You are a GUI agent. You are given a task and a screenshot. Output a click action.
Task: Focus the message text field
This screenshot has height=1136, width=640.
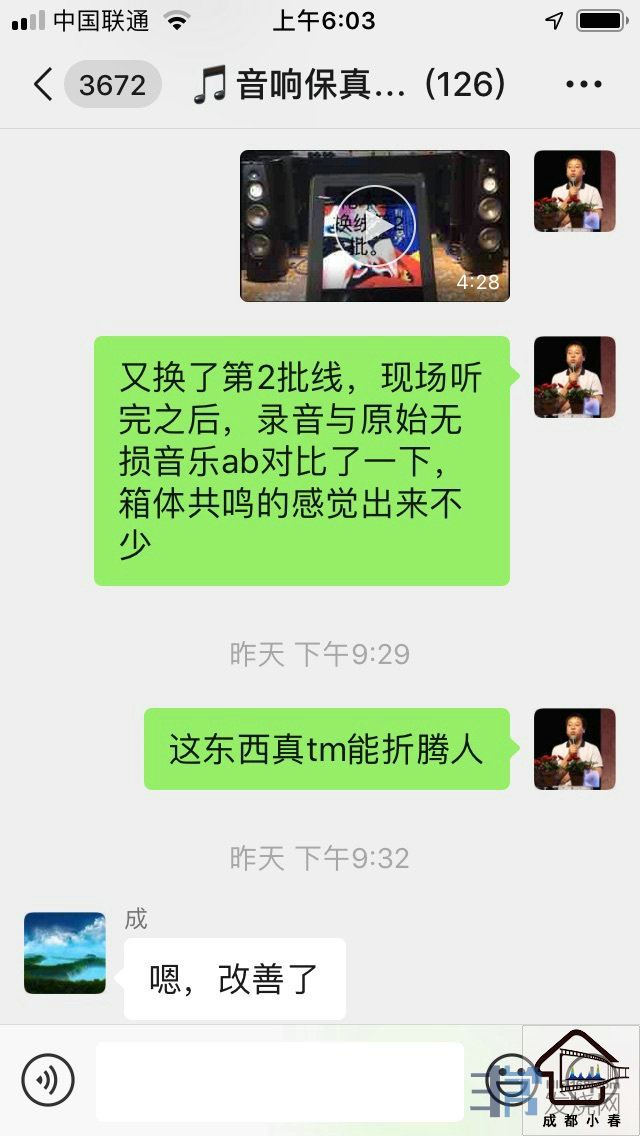coord(280,1081)
